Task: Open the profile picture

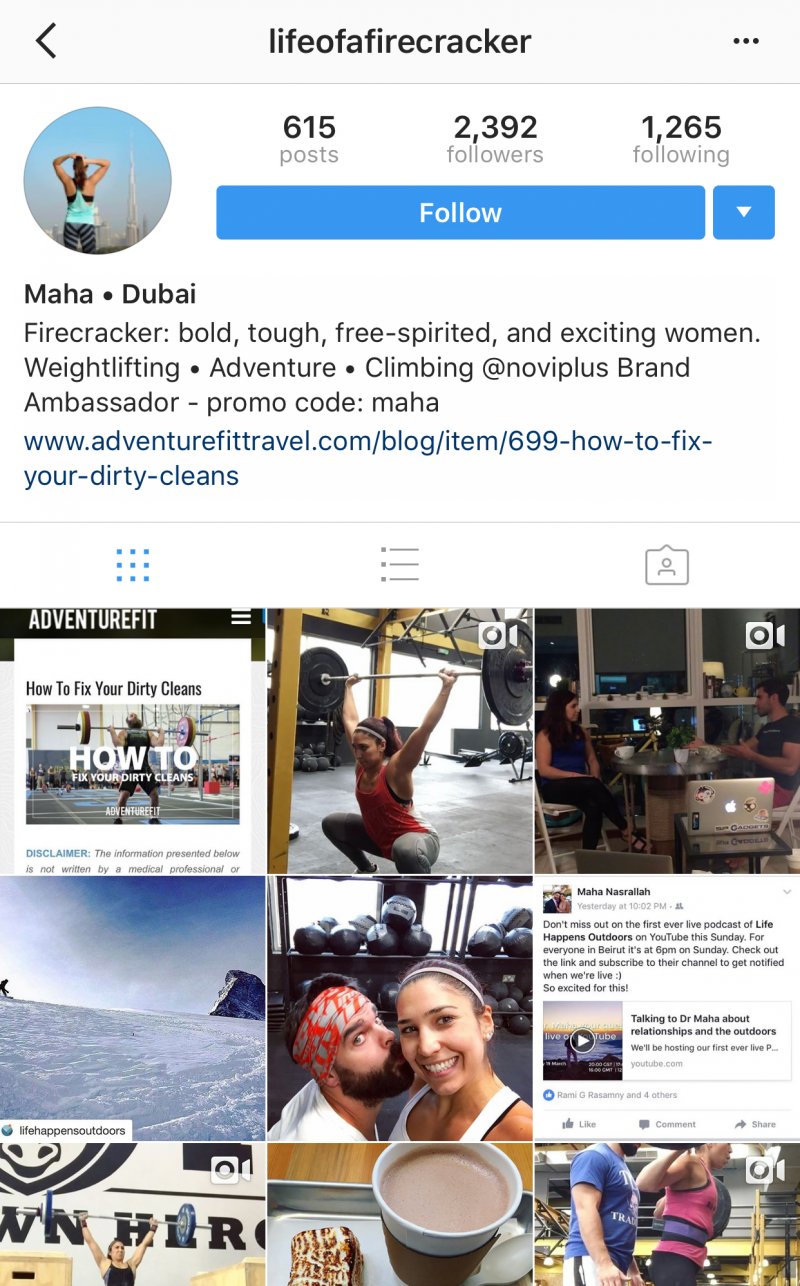Action: pyautogui.click(x=97, y=181)
